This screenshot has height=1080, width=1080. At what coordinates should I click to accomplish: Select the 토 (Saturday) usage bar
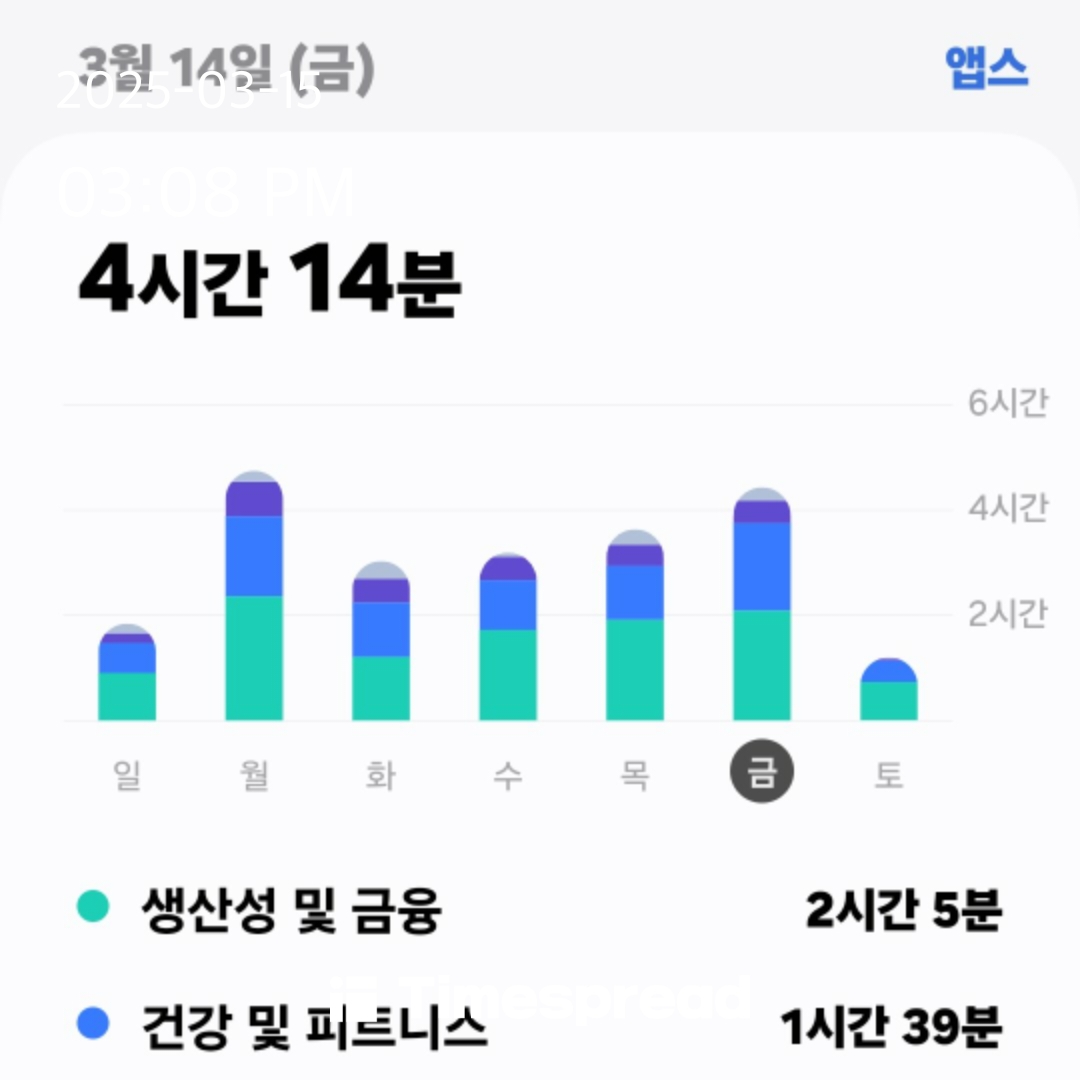click(x=889, y=689)
